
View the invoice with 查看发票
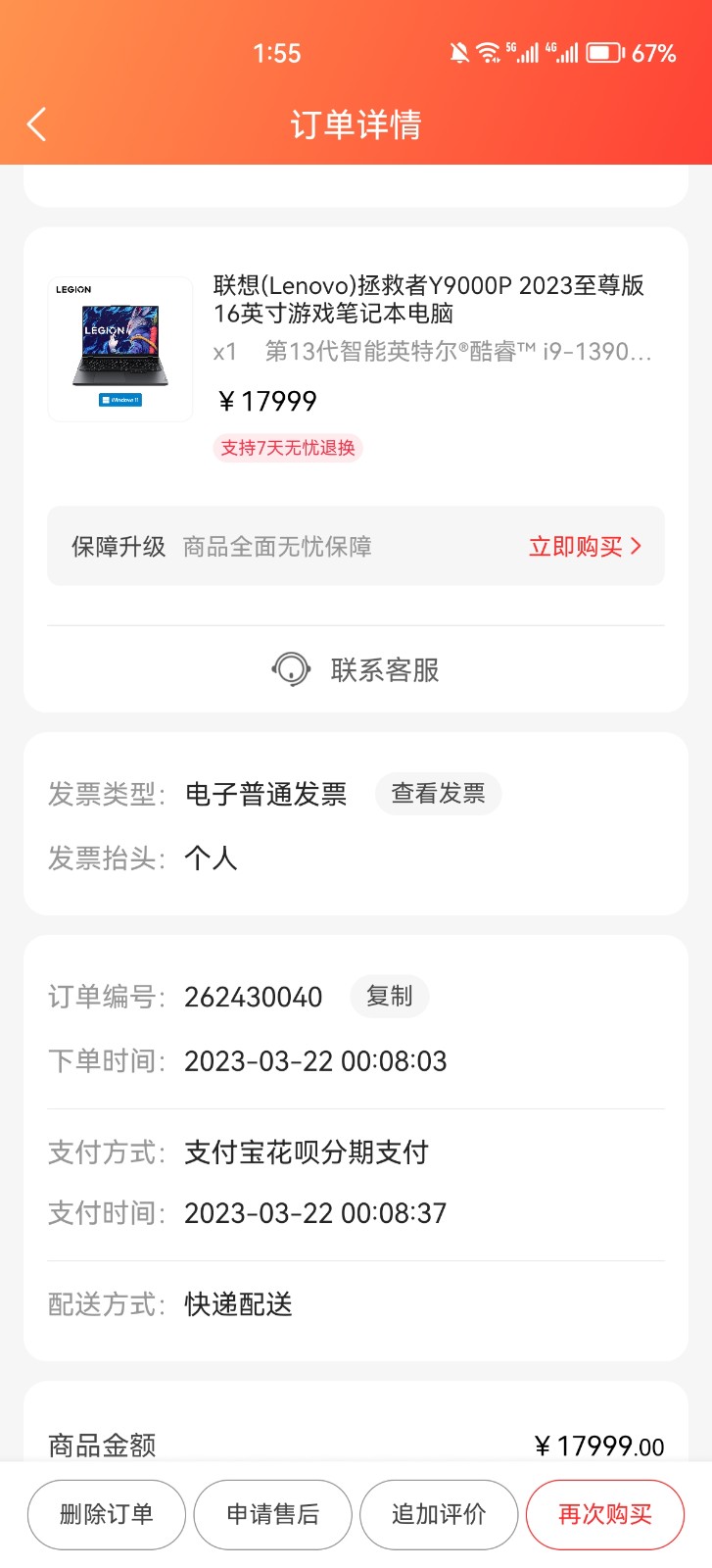[x=438, y=794]
